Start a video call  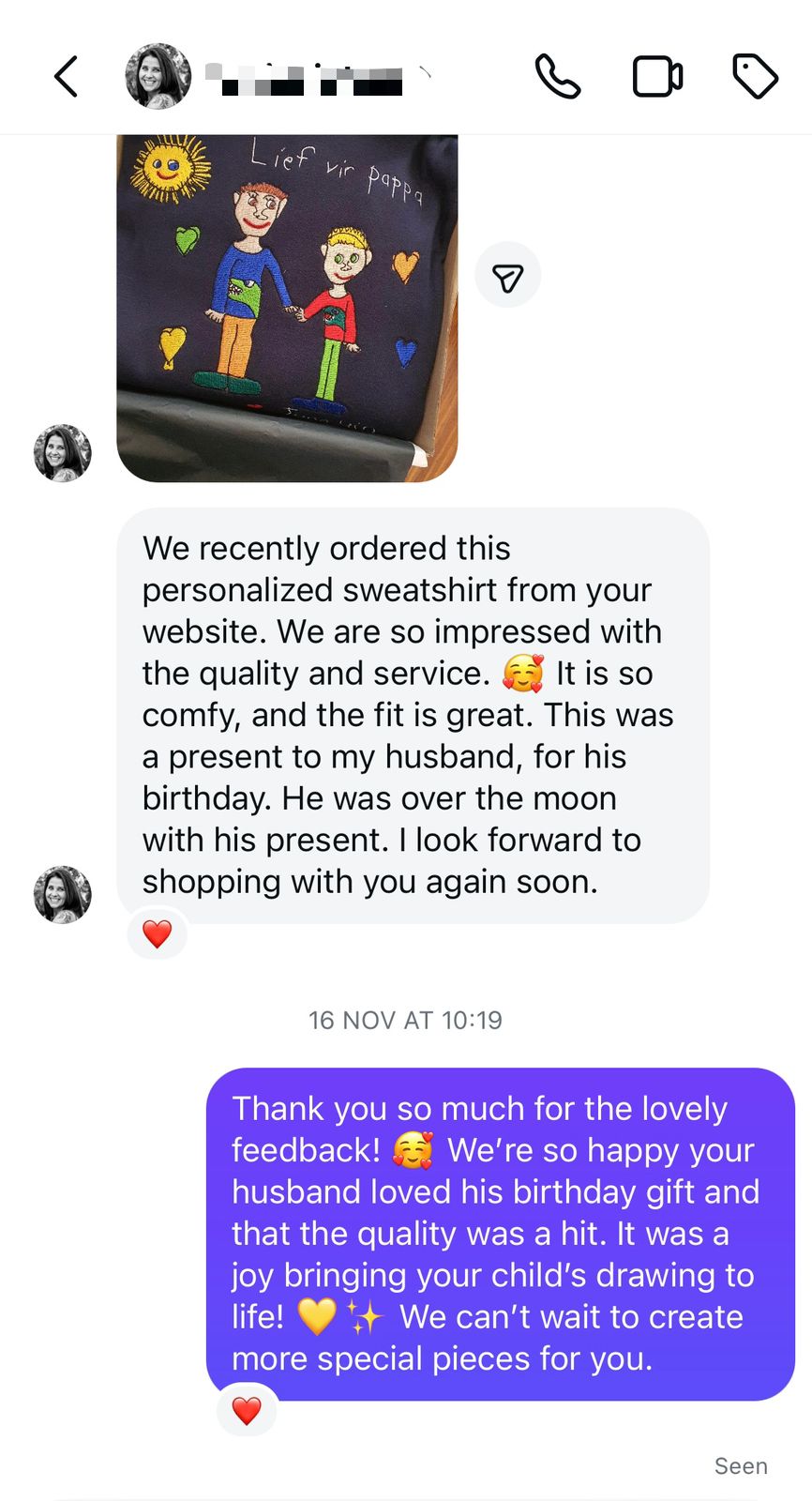click(x=657, y=77)
